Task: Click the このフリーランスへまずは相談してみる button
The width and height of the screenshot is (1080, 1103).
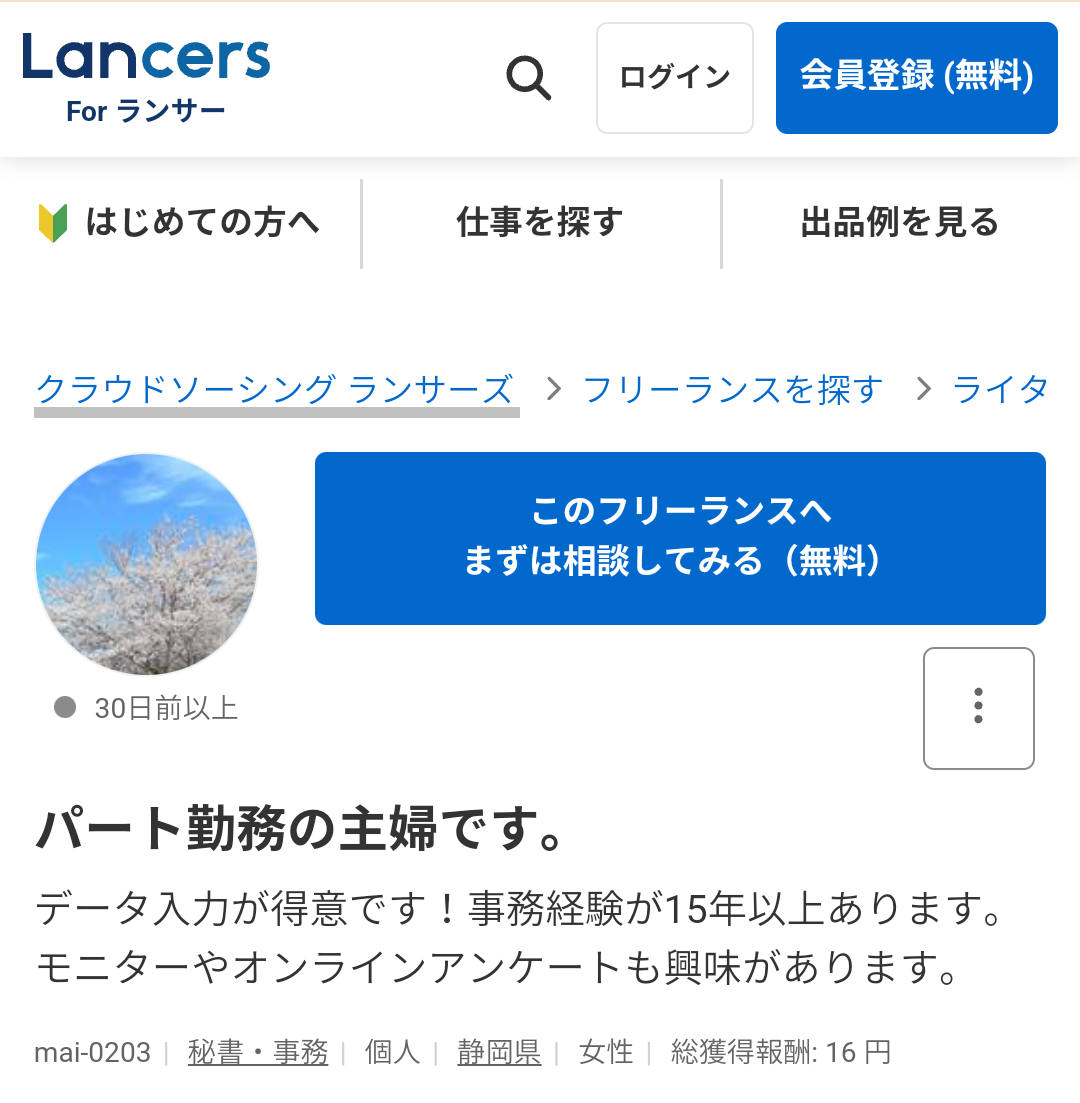Action: [679, 538]
